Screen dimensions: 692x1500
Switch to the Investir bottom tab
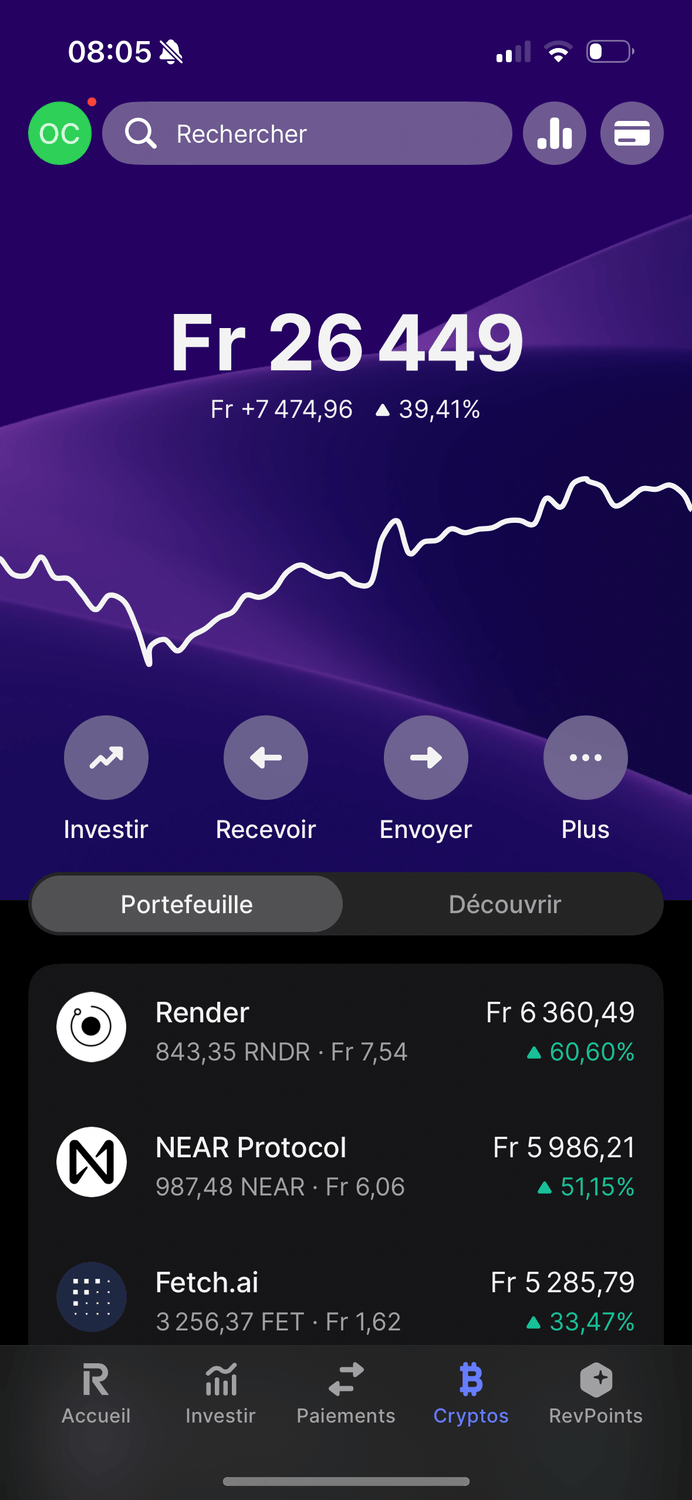(220, 1394)
